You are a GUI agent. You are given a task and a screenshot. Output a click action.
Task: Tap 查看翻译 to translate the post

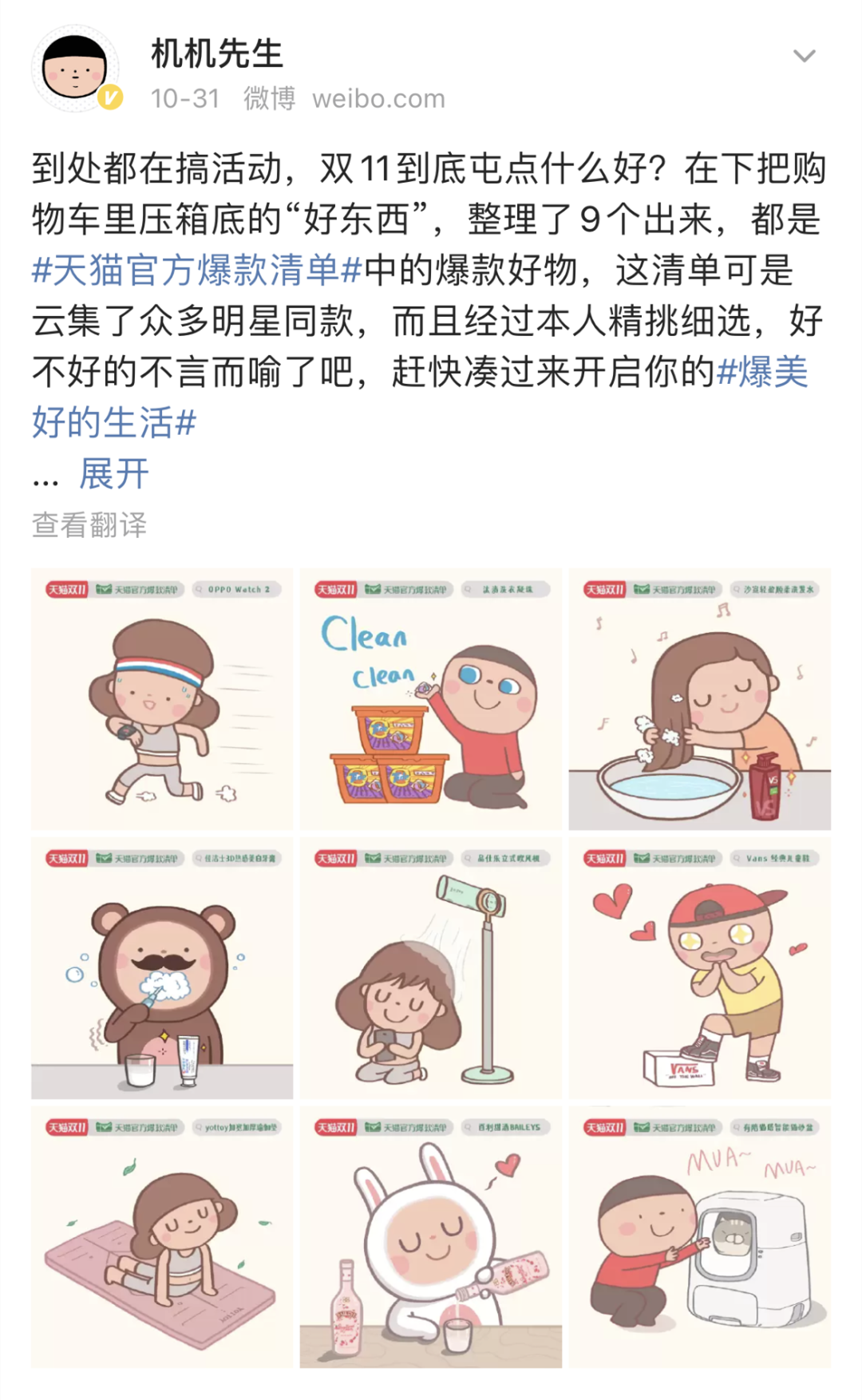pos(89,525)
